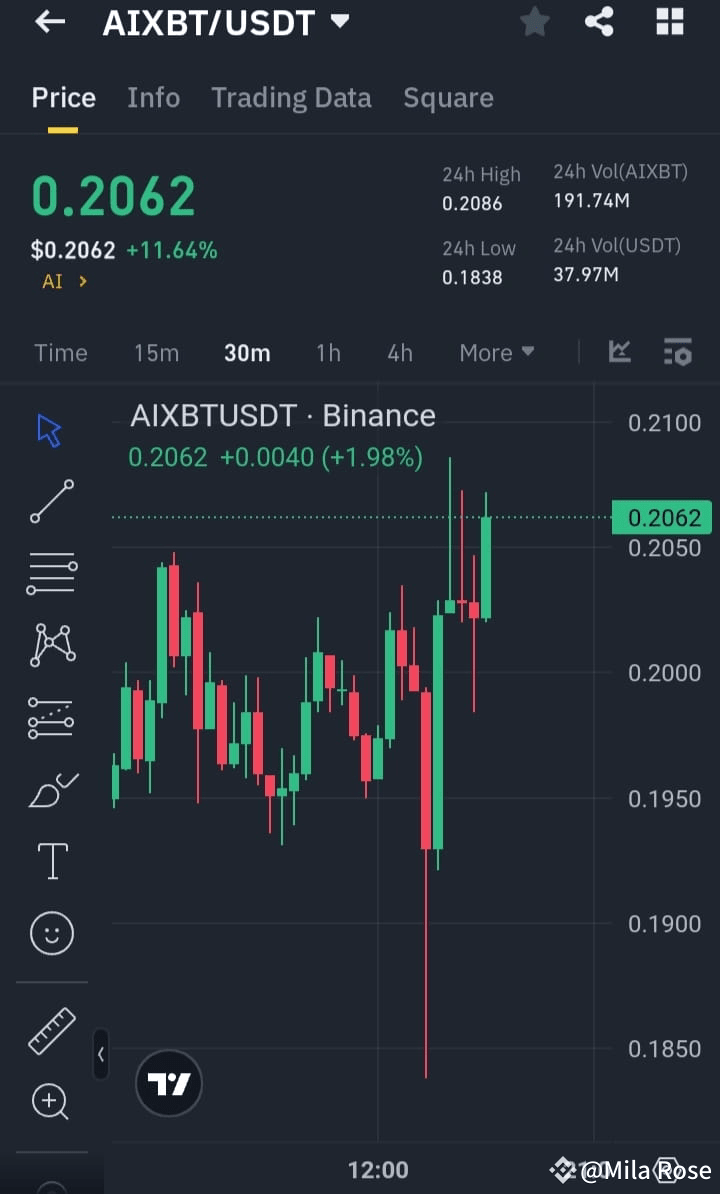Select the emoji sticker tool

pyautogui.click(x=51, y=932)
